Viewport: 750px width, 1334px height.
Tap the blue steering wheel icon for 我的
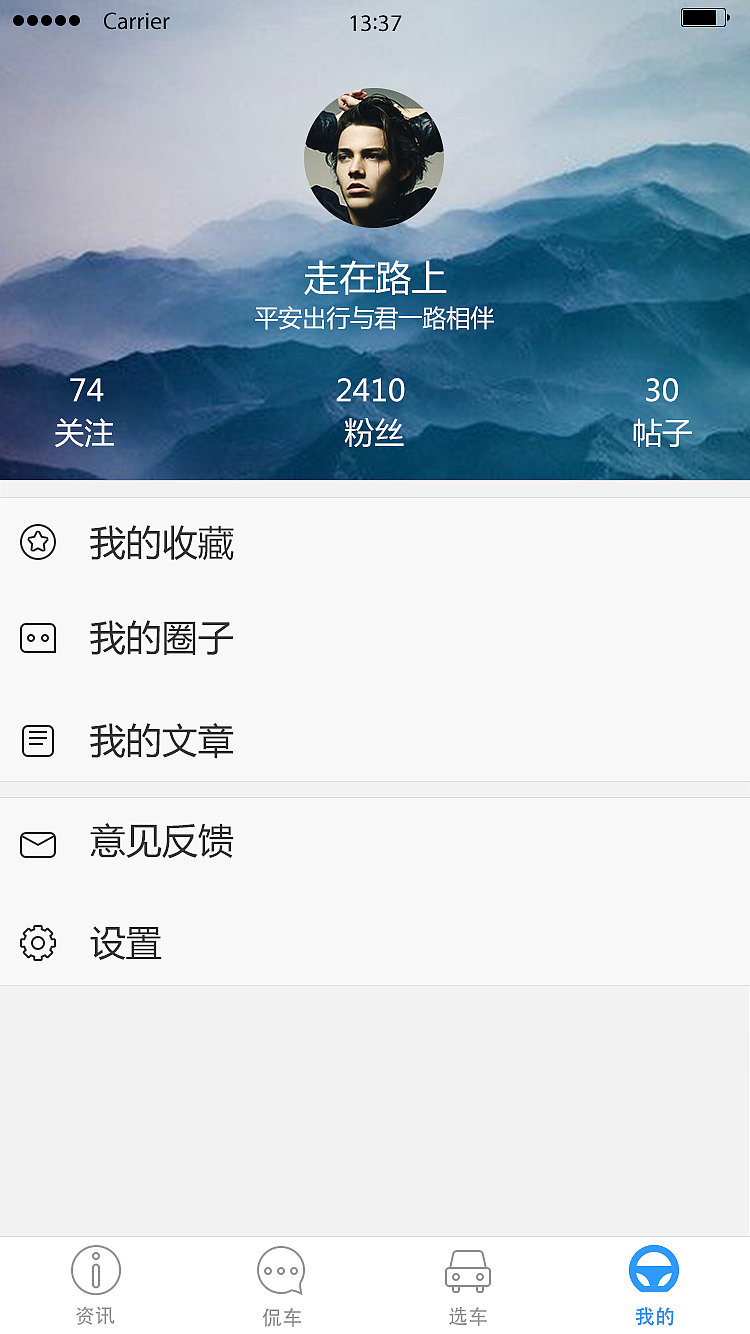pos(654,1269)
